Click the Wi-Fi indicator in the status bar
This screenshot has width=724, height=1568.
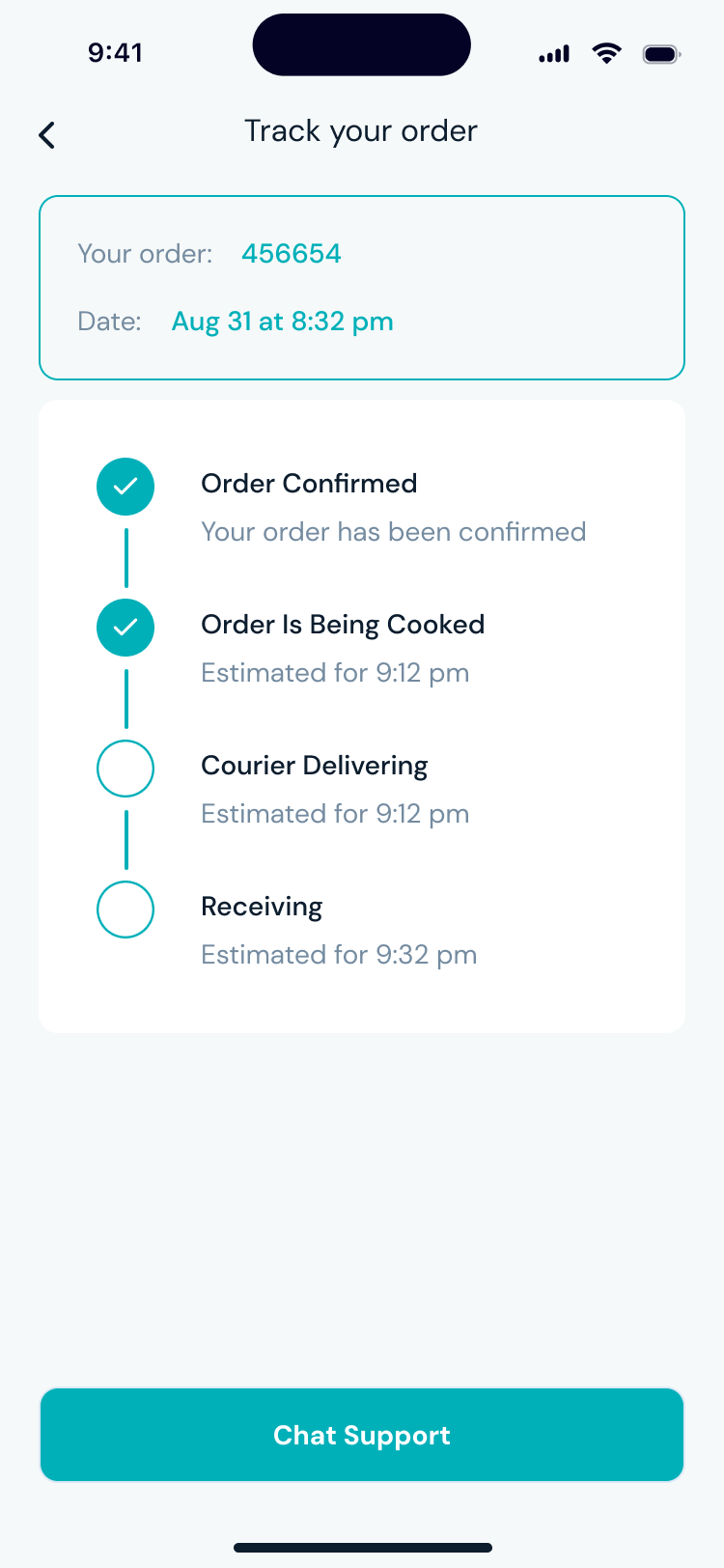tap(606, 53)
